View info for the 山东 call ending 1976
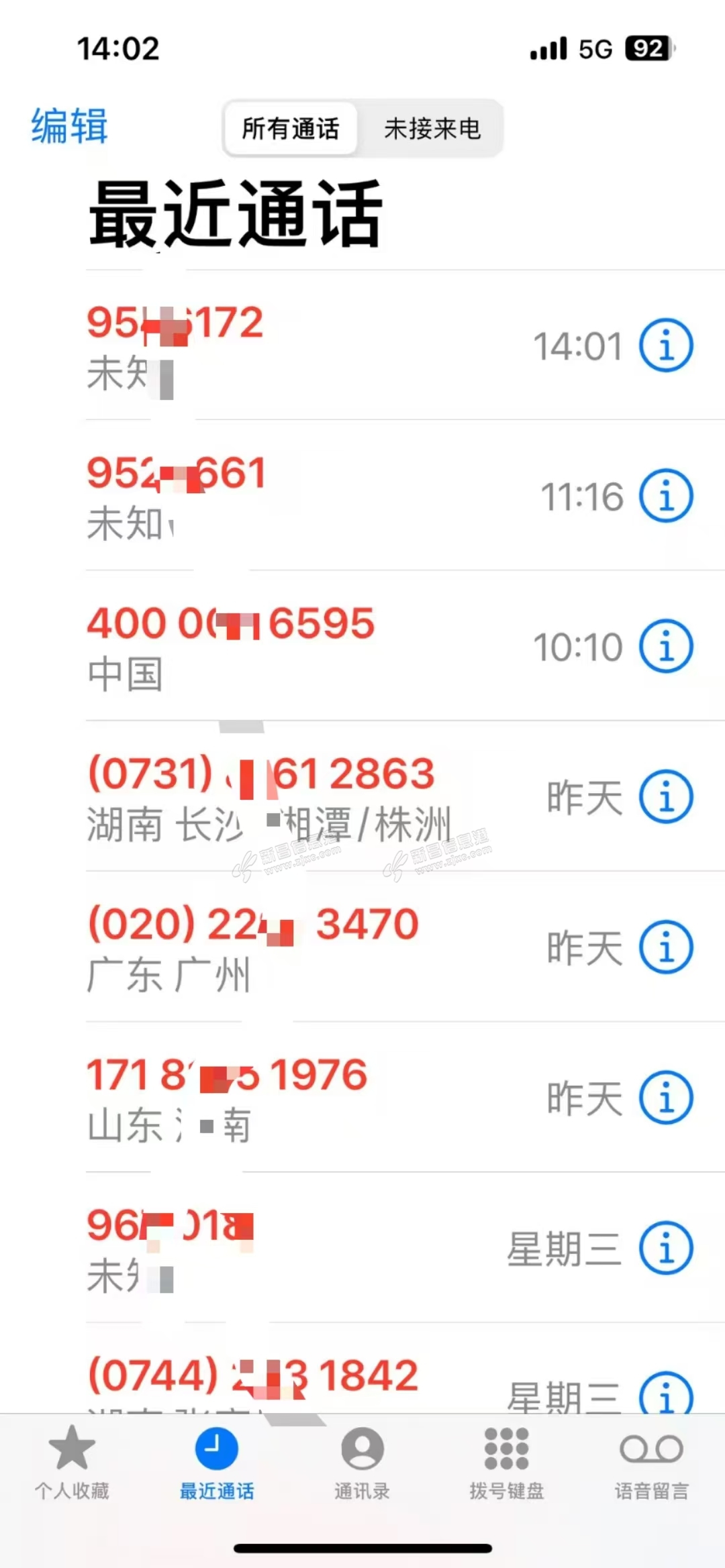Screen dimensions: 725x1568 pyautogui.click(x=666, y=1098)
